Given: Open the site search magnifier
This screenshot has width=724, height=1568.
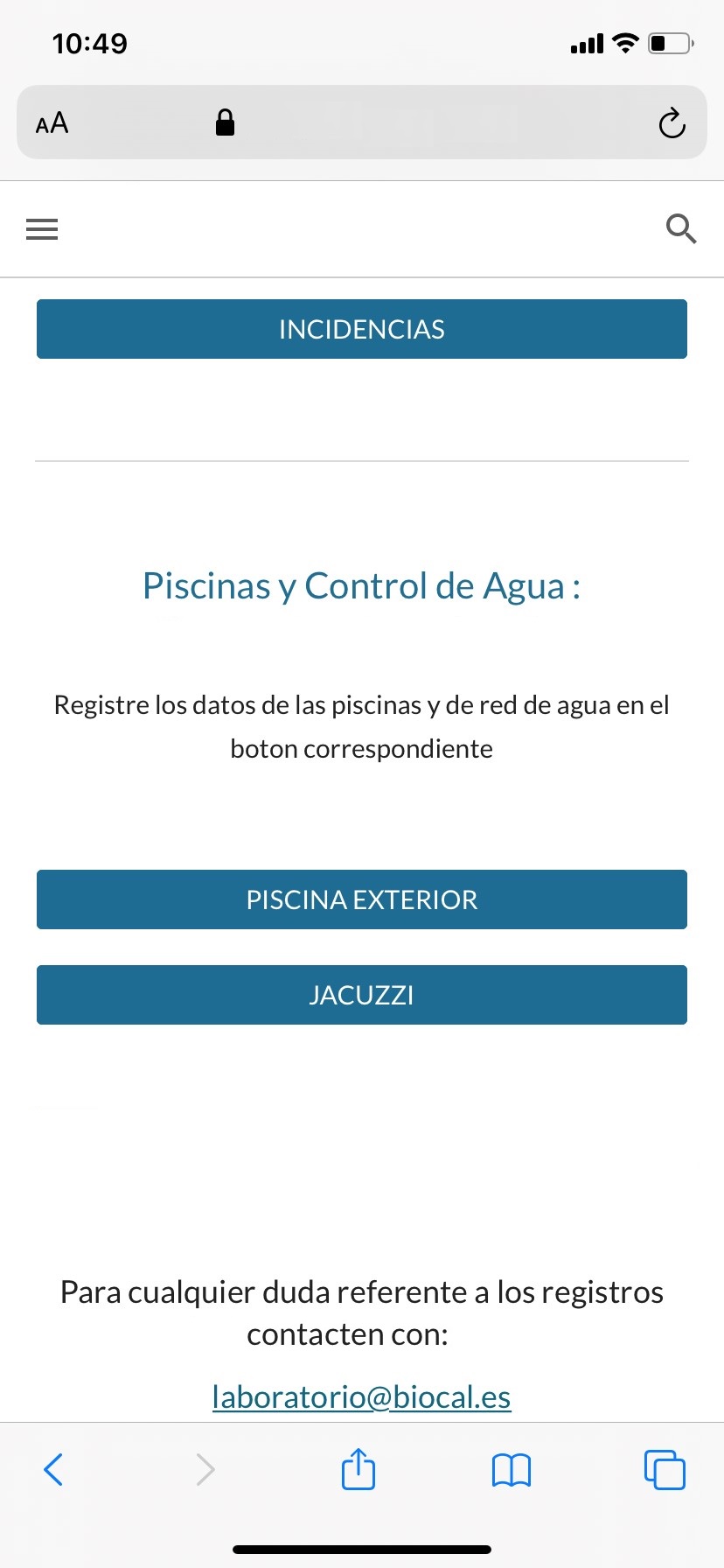Looking at the screenshot, I should coord(680,229).
